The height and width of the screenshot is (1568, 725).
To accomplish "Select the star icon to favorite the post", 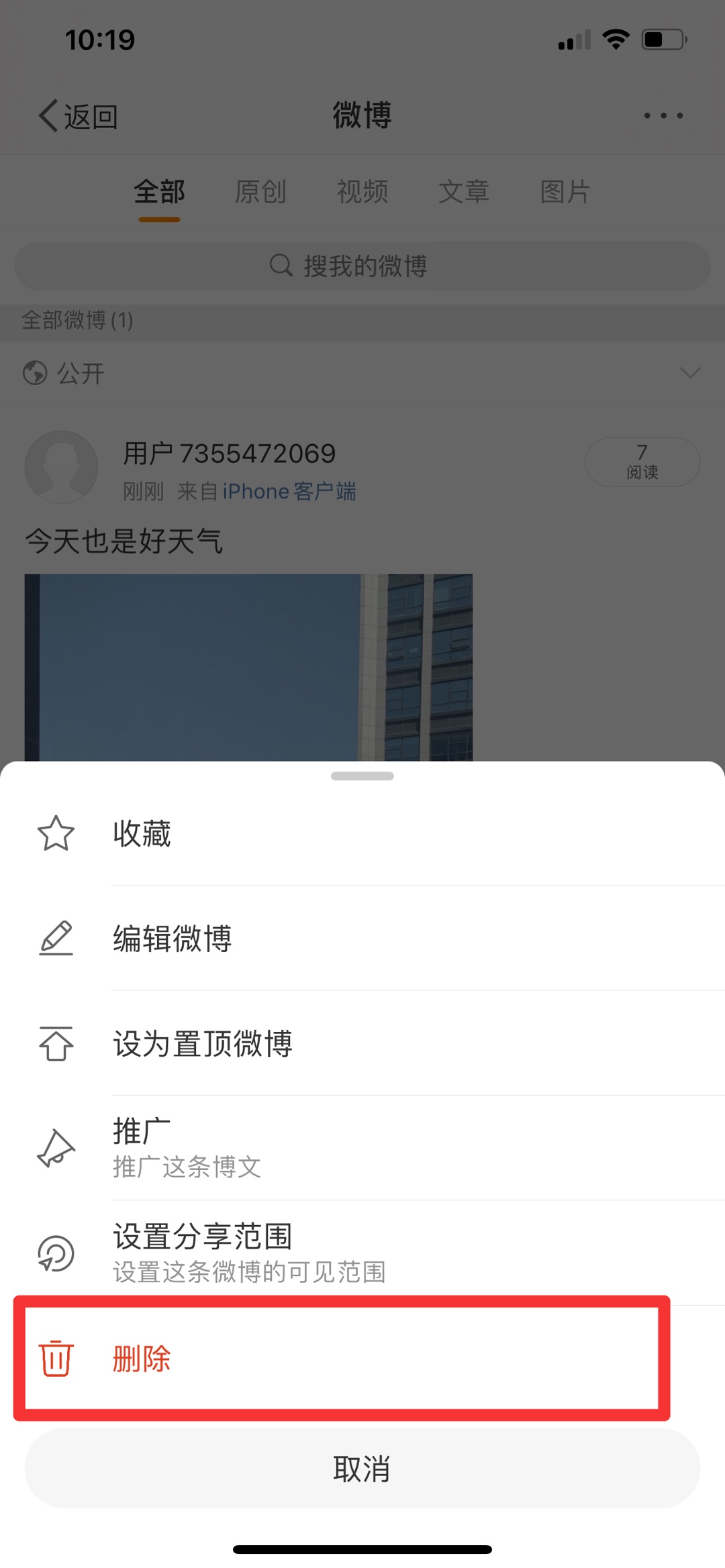I will (57, 833).
